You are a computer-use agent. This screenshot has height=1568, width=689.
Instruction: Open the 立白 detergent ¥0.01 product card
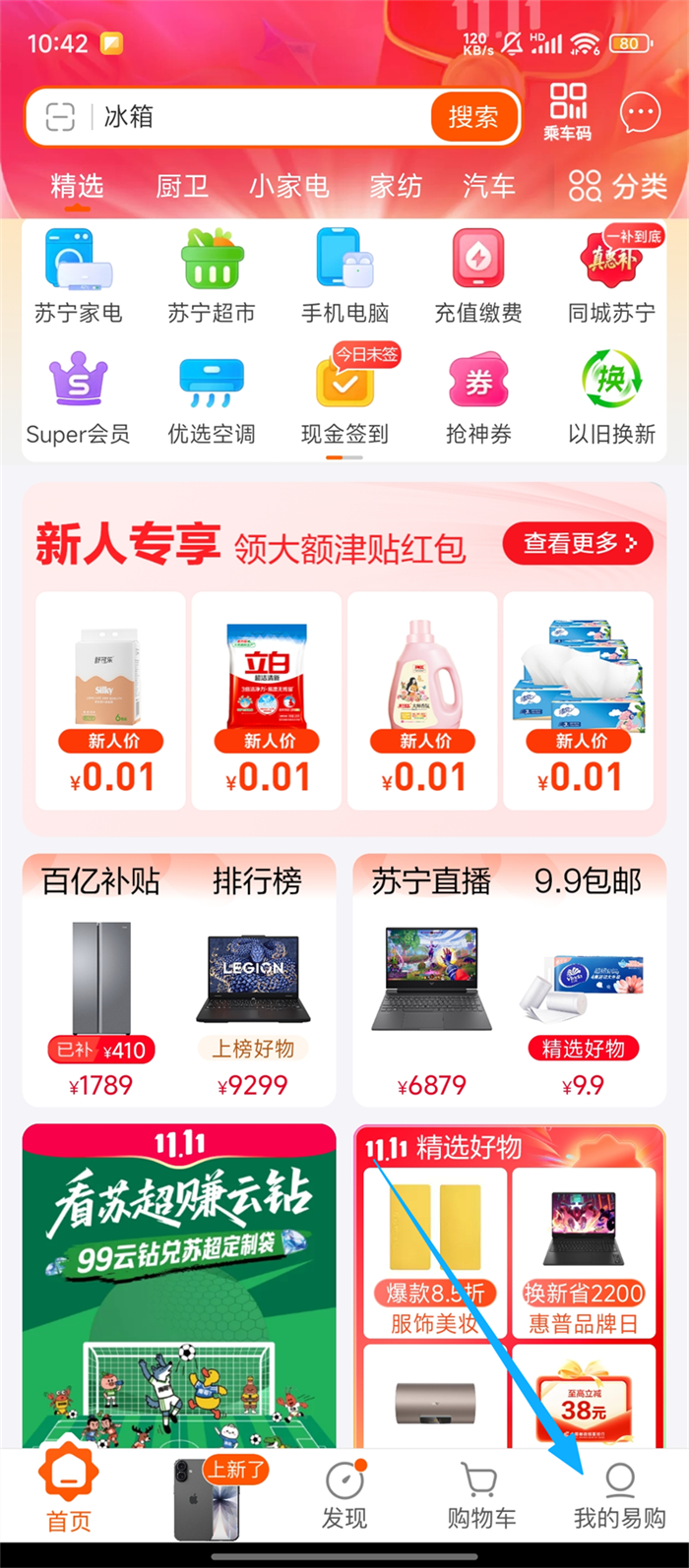tap(267, 700)
